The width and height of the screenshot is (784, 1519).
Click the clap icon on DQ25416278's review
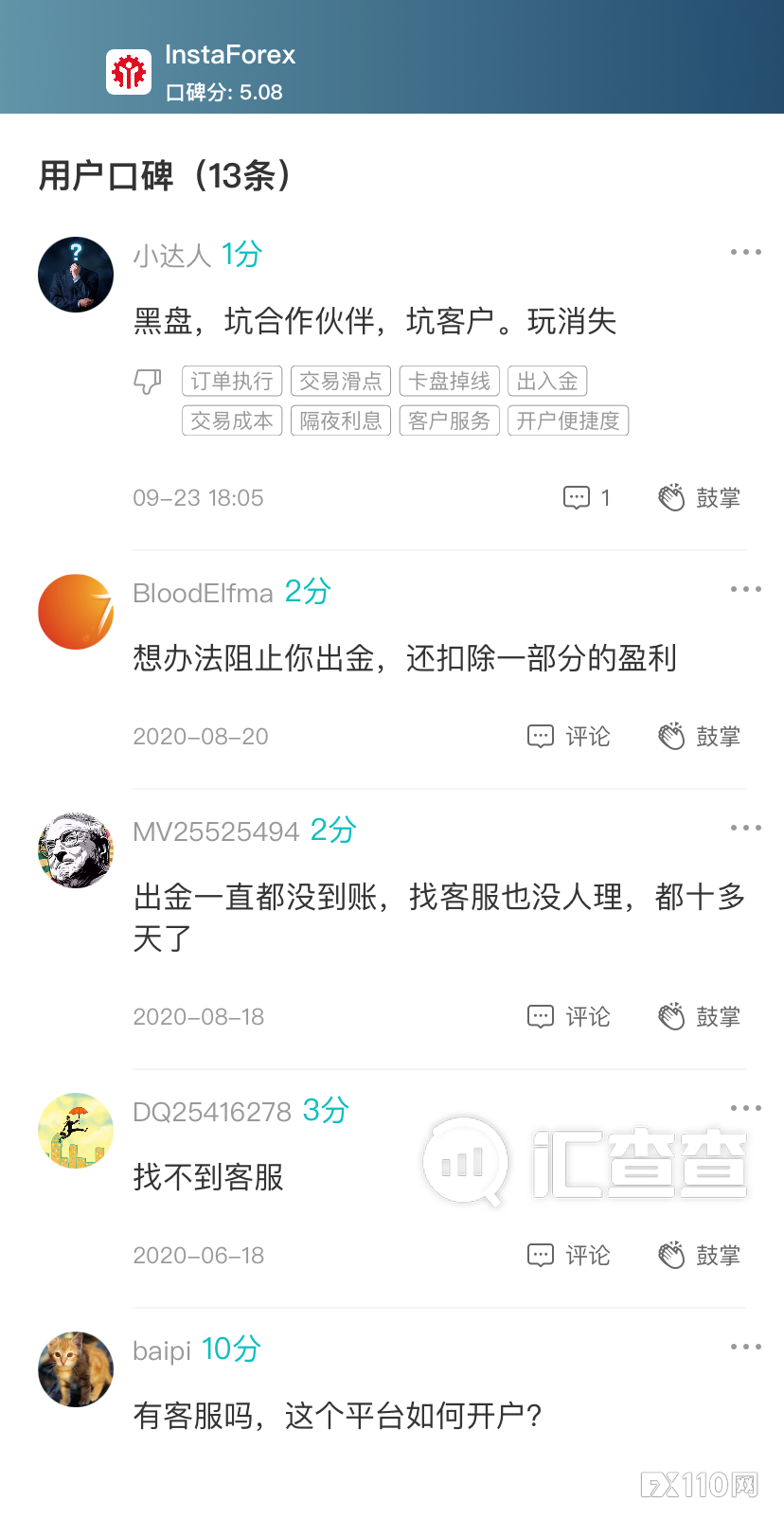coord(672,1255)
